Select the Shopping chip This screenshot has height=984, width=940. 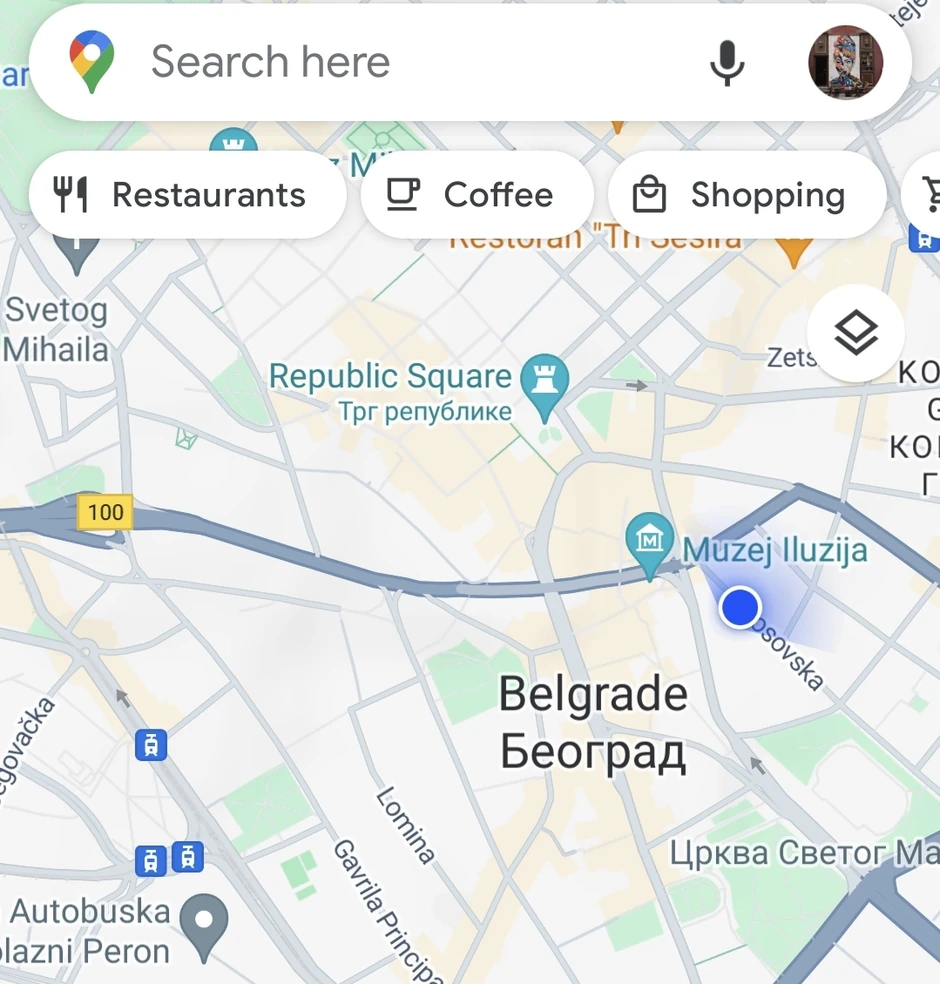[746, 195]
